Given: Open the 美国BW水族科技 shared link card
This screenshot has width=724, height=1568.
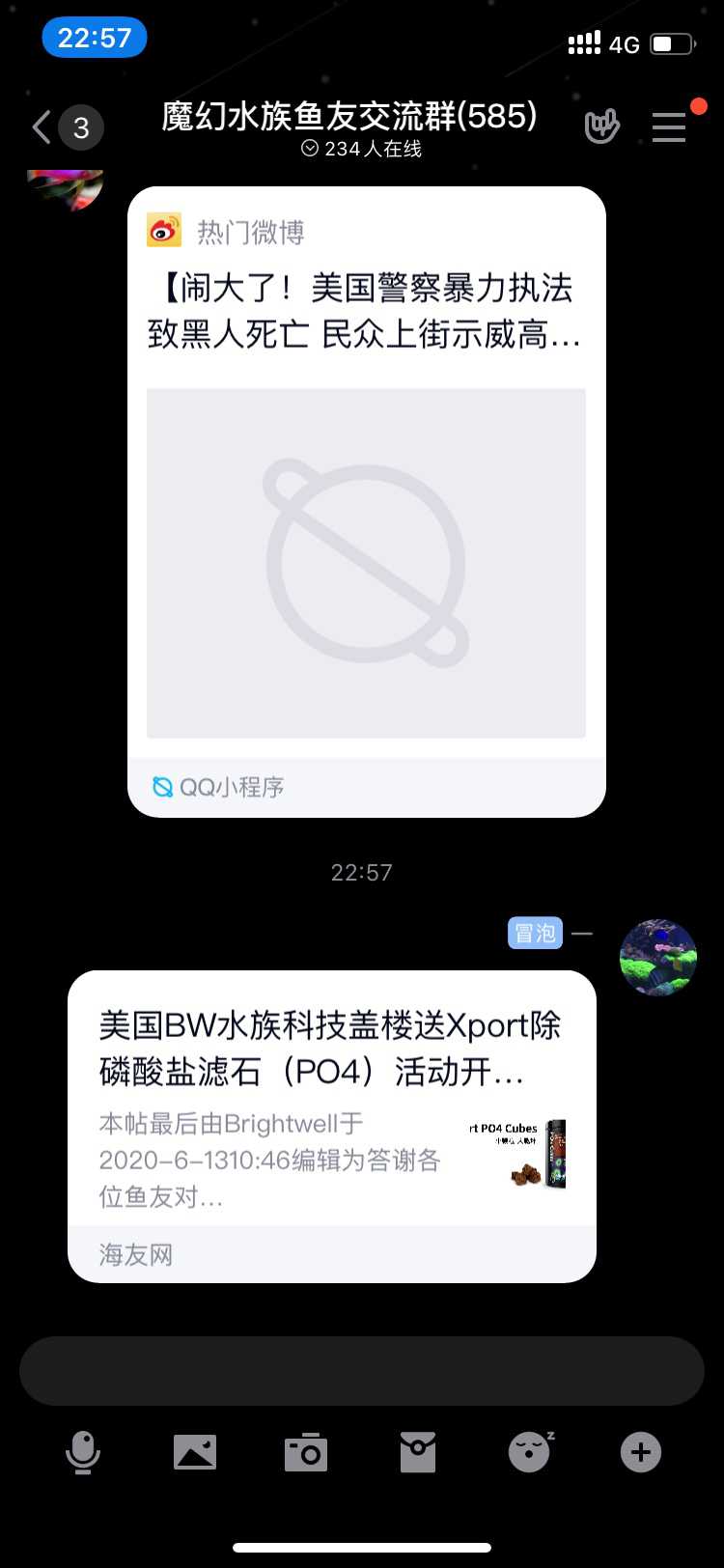Looking at the screenshot, I should pos(331,1126).
